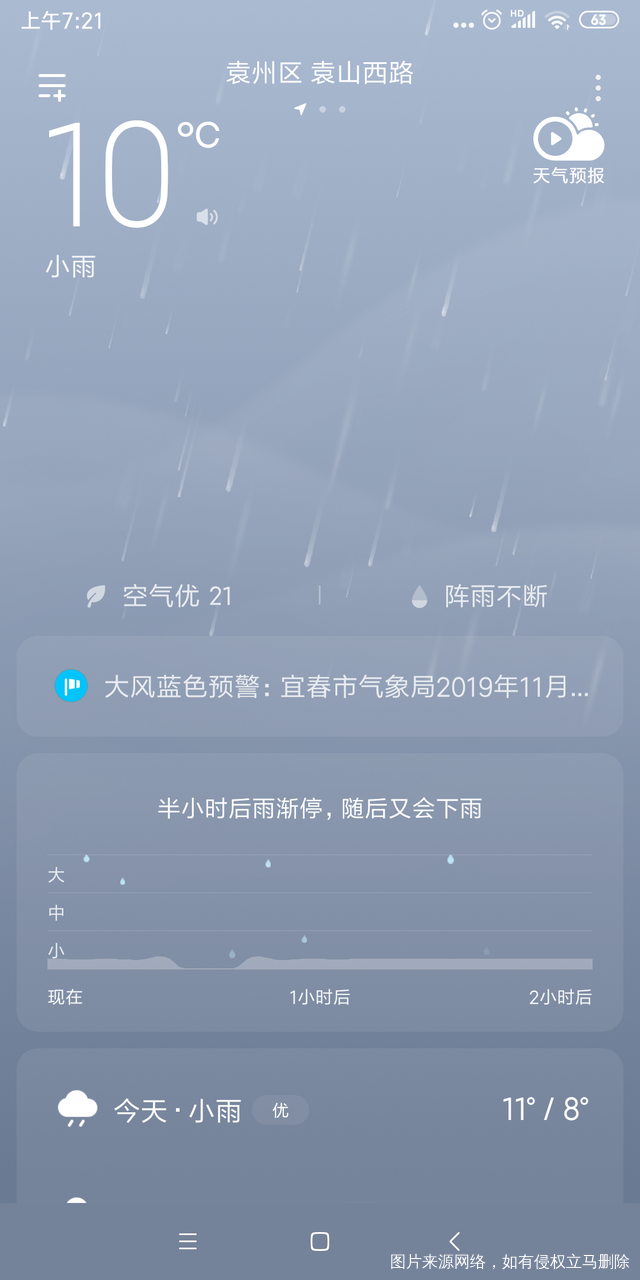The image size is (640, 1280).
Task: Open the 空气优 21 air quality details
Action: [x=160, y=597]
